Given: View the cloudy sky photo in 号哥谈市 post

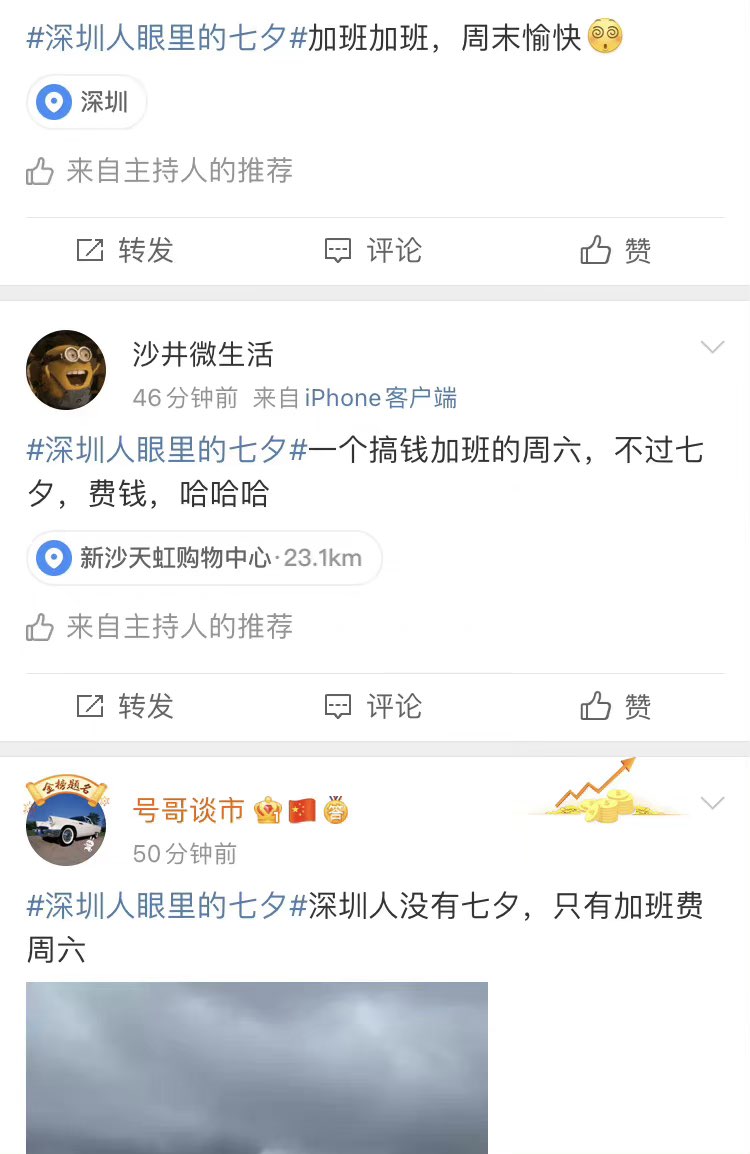Looking at the screenshot, I should click(x=257, y=1068).
